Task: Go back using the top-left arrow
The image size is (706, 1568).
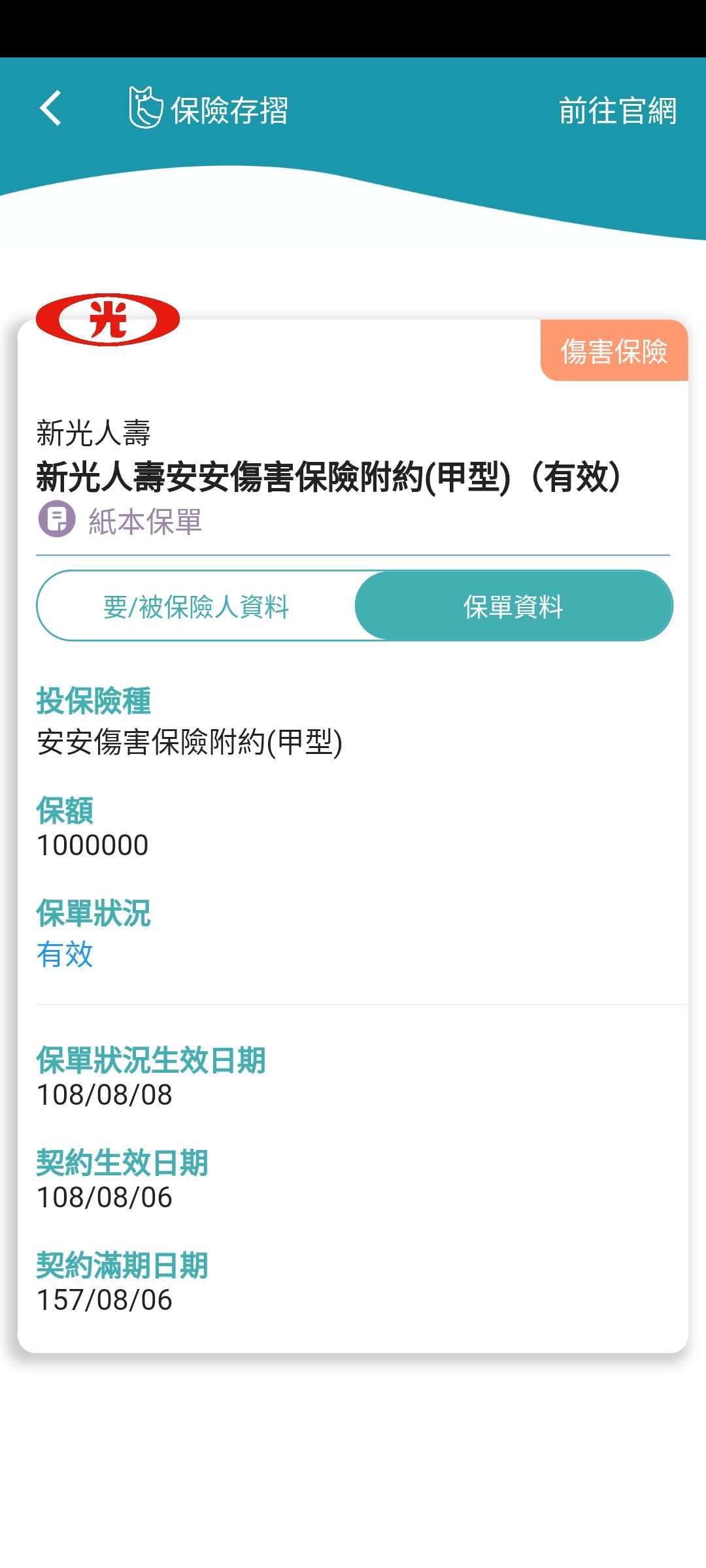Action: pos(51,108)
